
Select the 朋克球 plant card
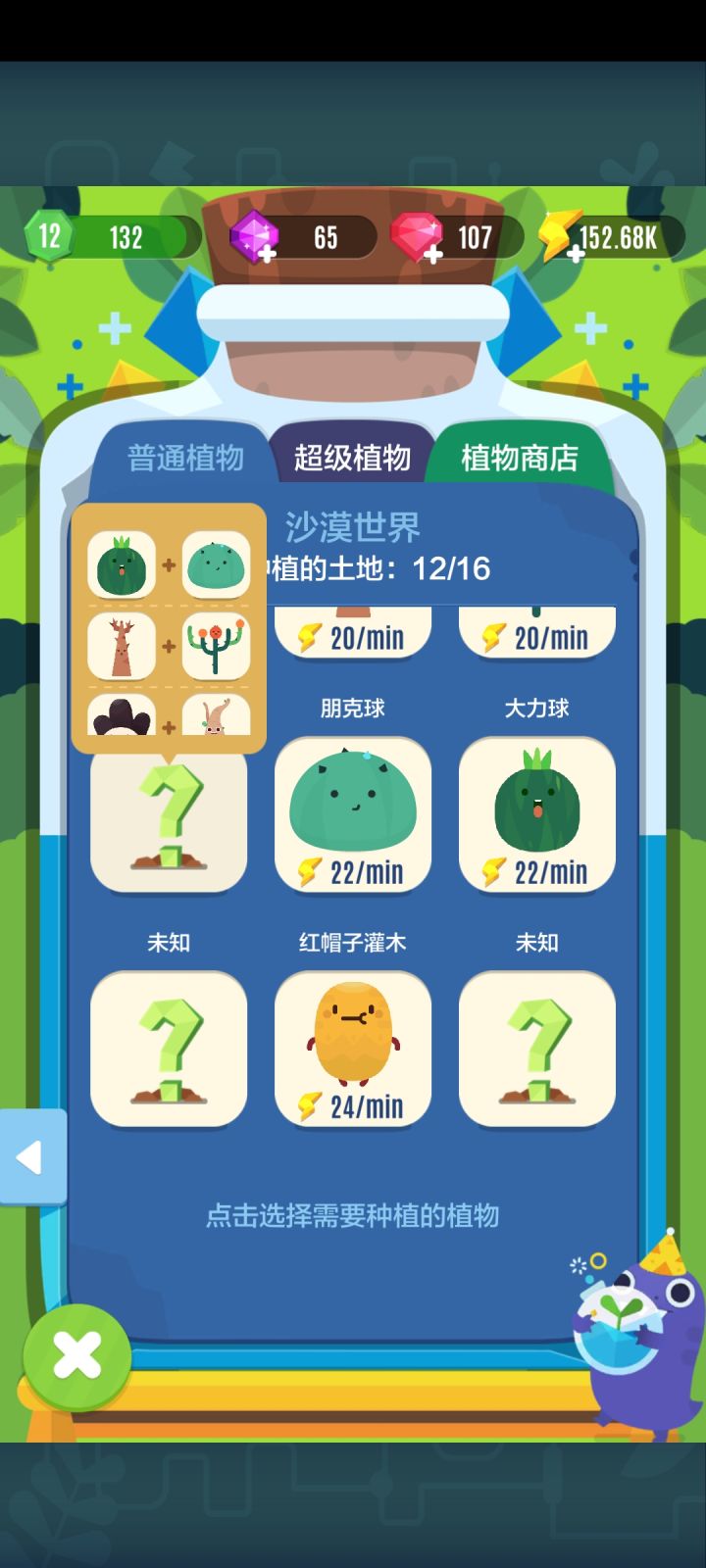coord(353,815)
